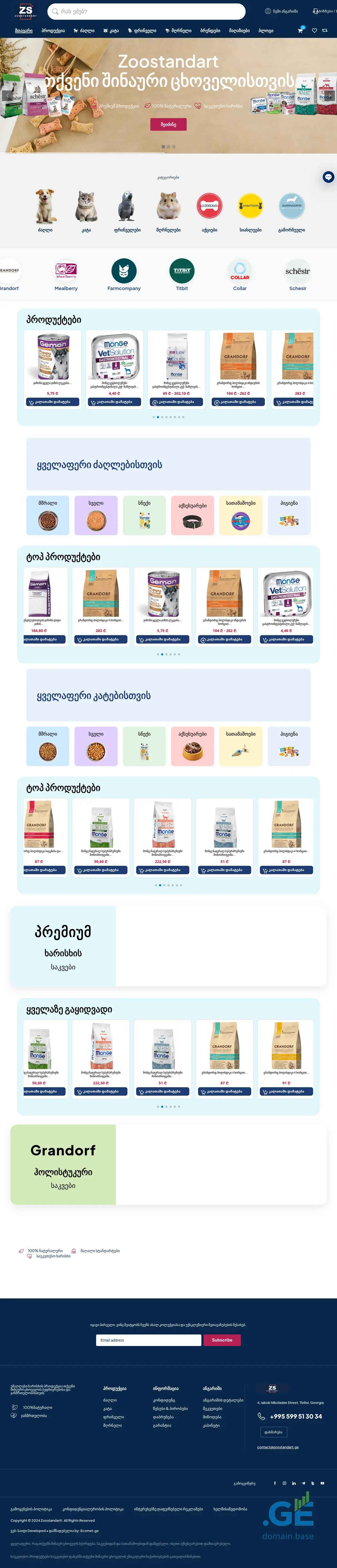Image resolution: width=337 pixels, height=1568 pixels.
Task: Open the ბლოგი menu item
Action: click(266, 31)
